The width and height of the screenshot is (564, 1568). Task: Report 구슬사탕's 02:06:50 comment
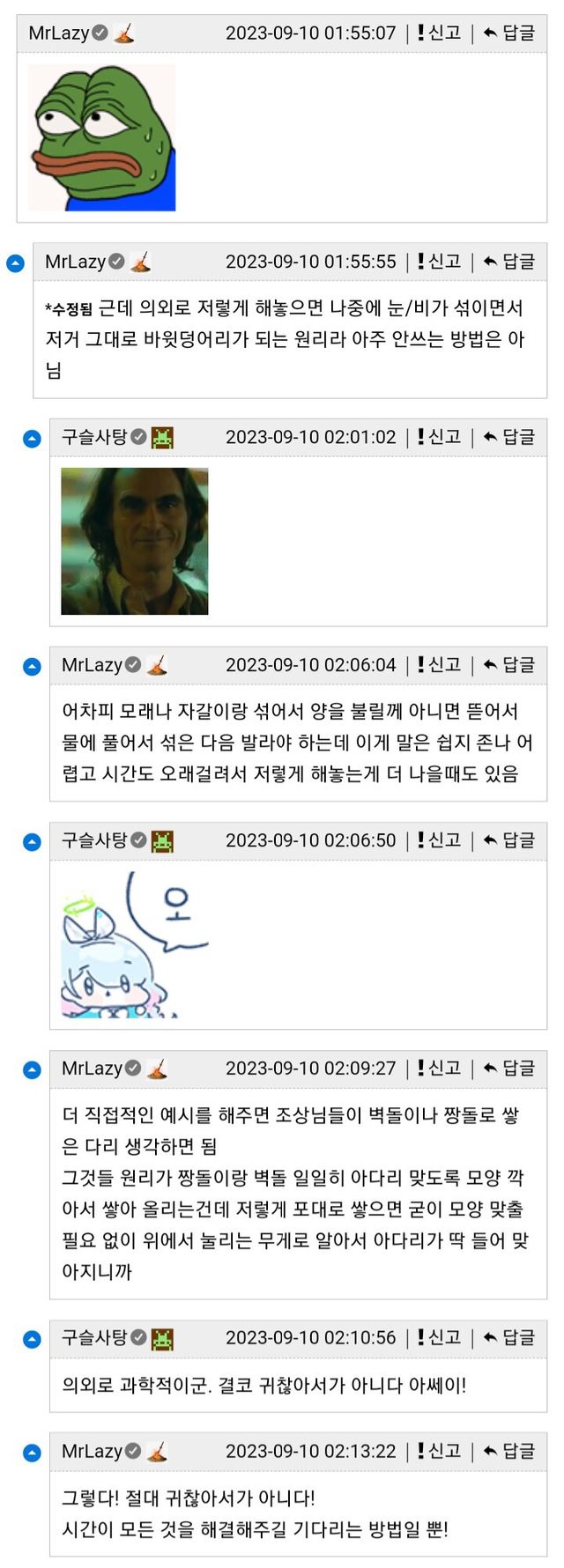point(439,840)
